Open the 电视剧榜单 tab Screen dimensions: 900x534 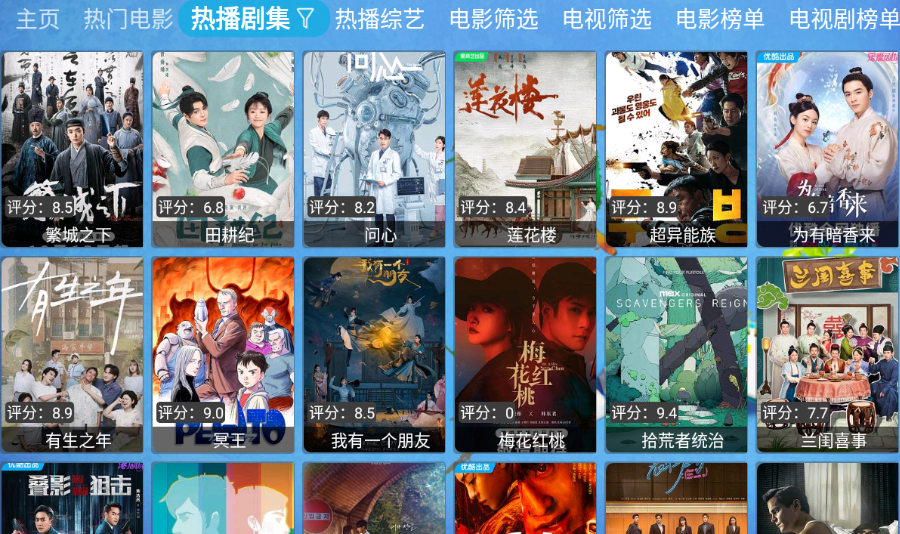pos(843,19)
